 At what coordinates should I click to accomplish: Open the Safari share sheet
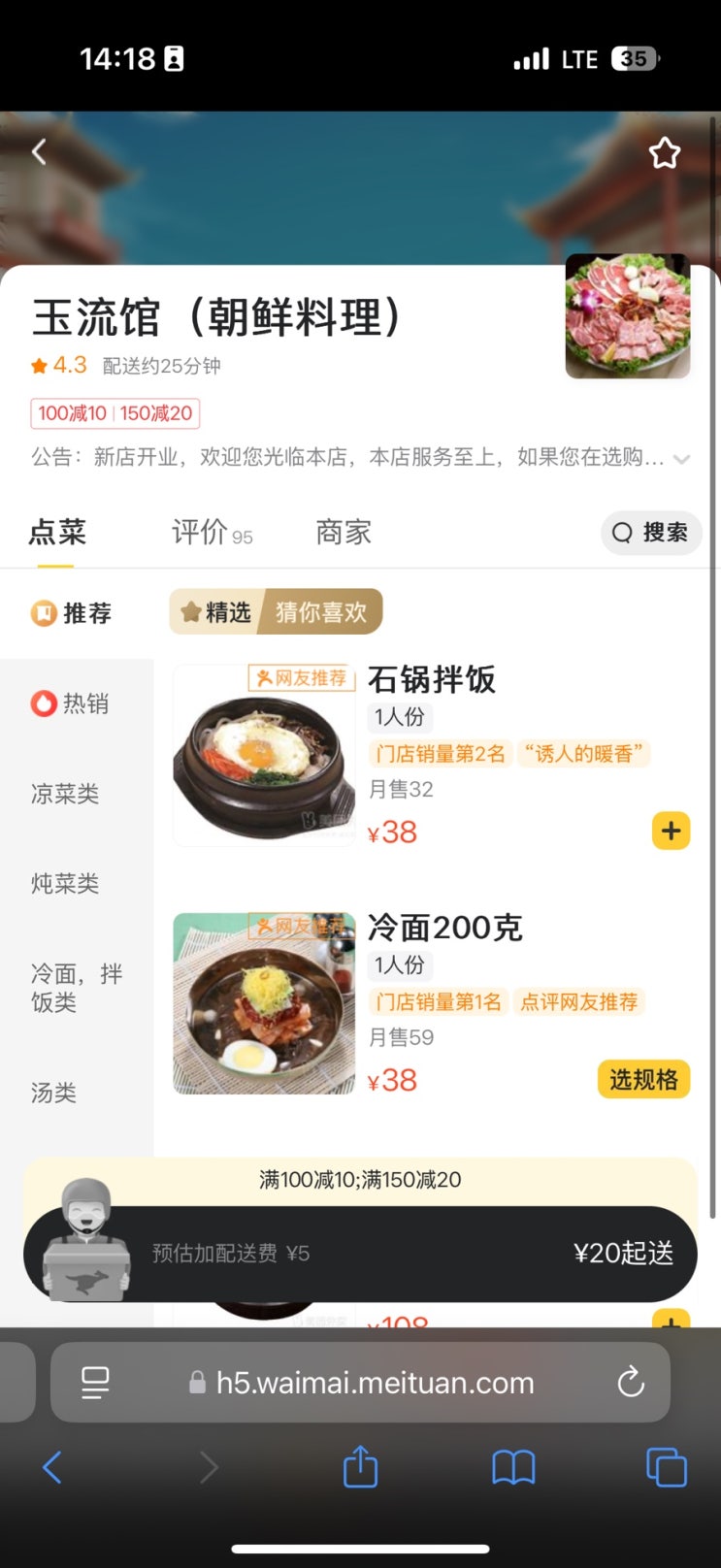(x=360, y=1466)
